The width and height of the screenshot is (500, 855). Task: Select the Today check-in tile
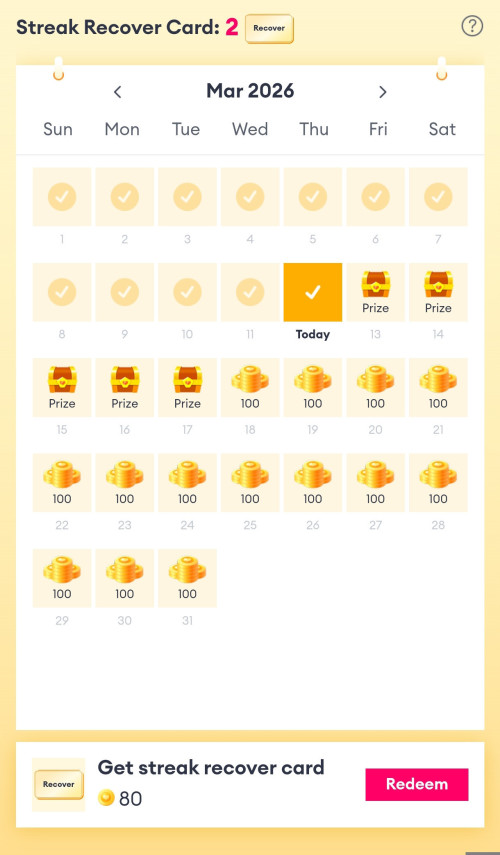pos(313,292)
